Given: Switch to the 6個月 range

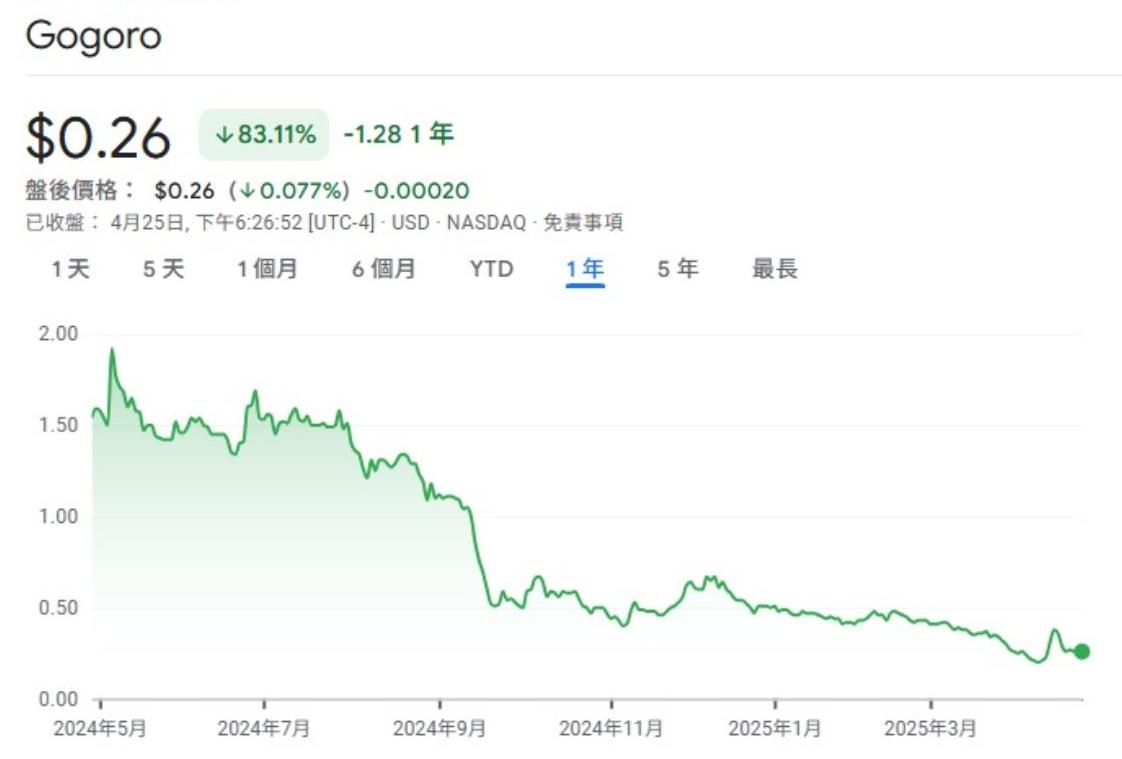Looking at the screenshot, I should pyautogui.click(x=383, y=269).
